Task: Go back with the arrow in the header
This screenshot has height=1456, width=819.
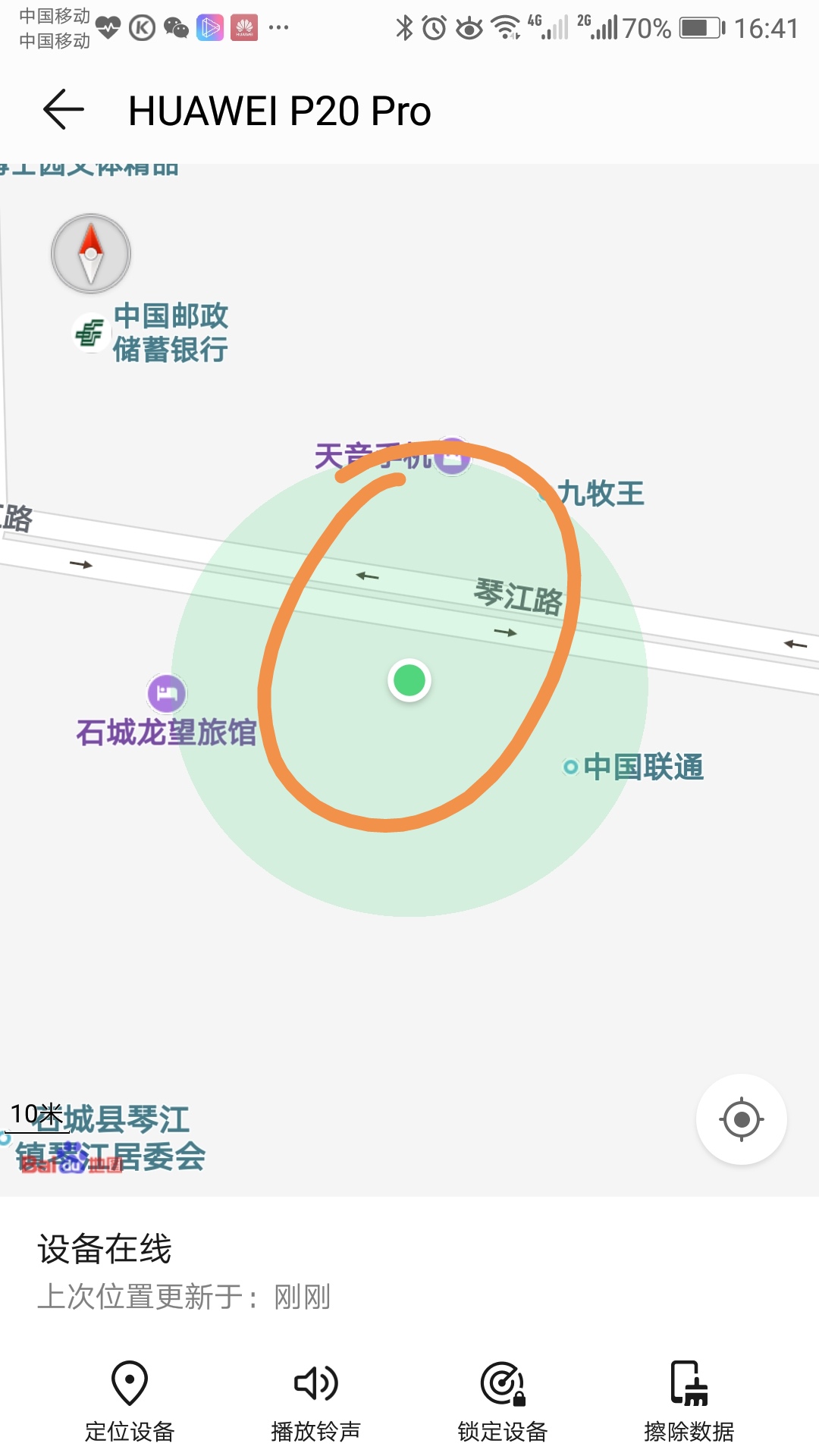Action: [63, 111]
